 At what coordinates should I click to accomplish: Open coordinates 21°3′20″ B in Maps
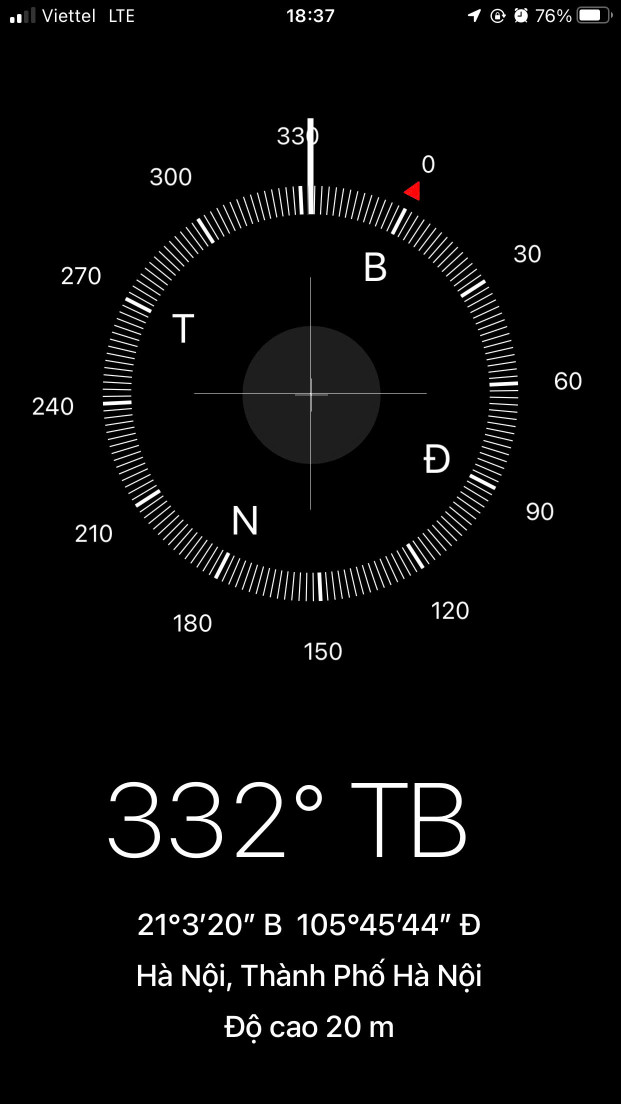[x=210, y=925]
